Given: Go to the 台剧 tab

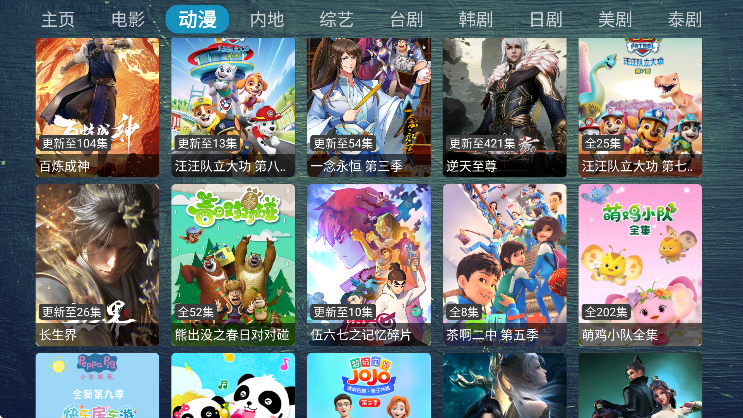Looking at the screenshot, I should click(x=406, y=19).
